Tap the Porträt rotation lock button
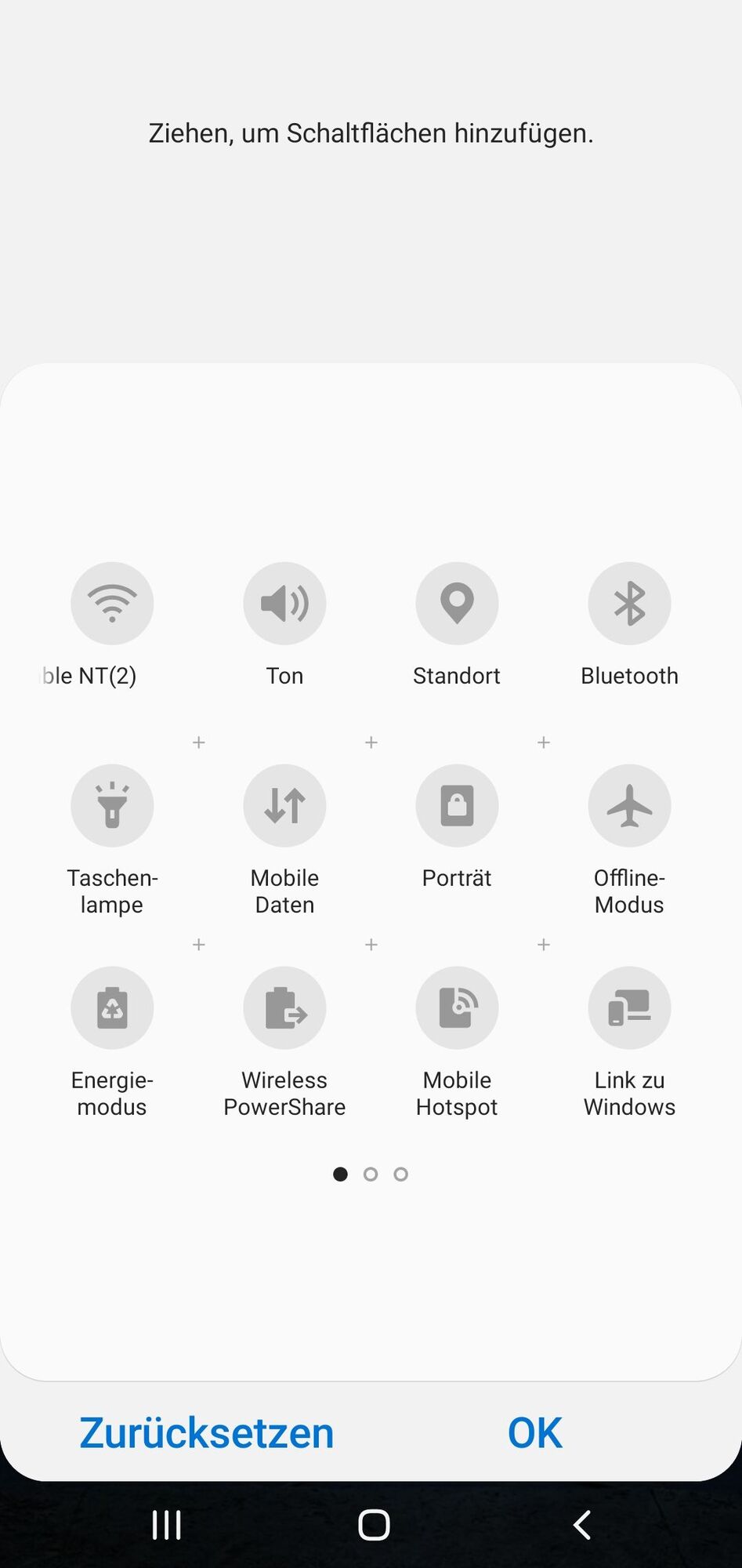Screen dimensions: 742x1568 [x=457, y=805]
